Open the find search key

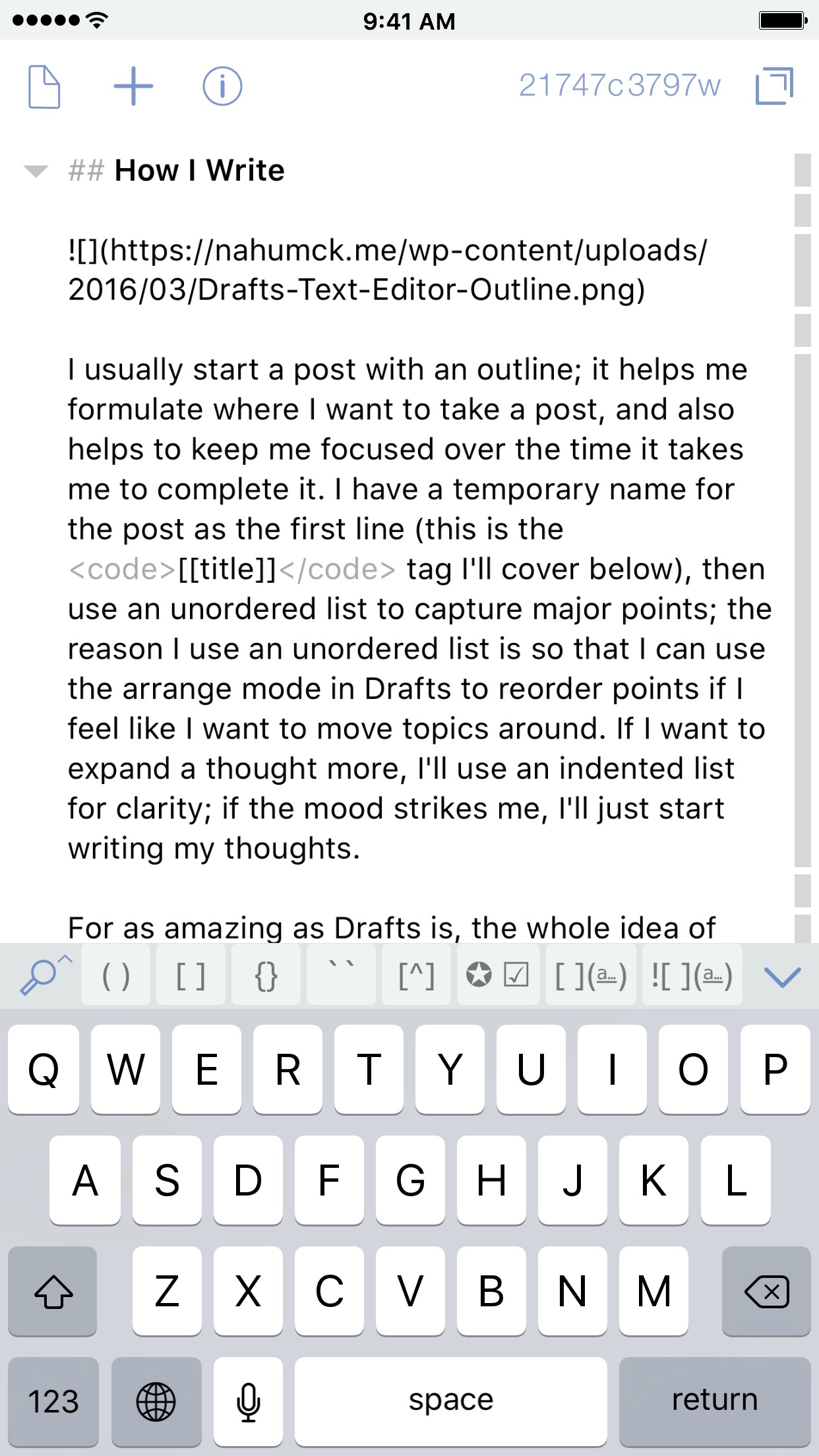(42, 975)
